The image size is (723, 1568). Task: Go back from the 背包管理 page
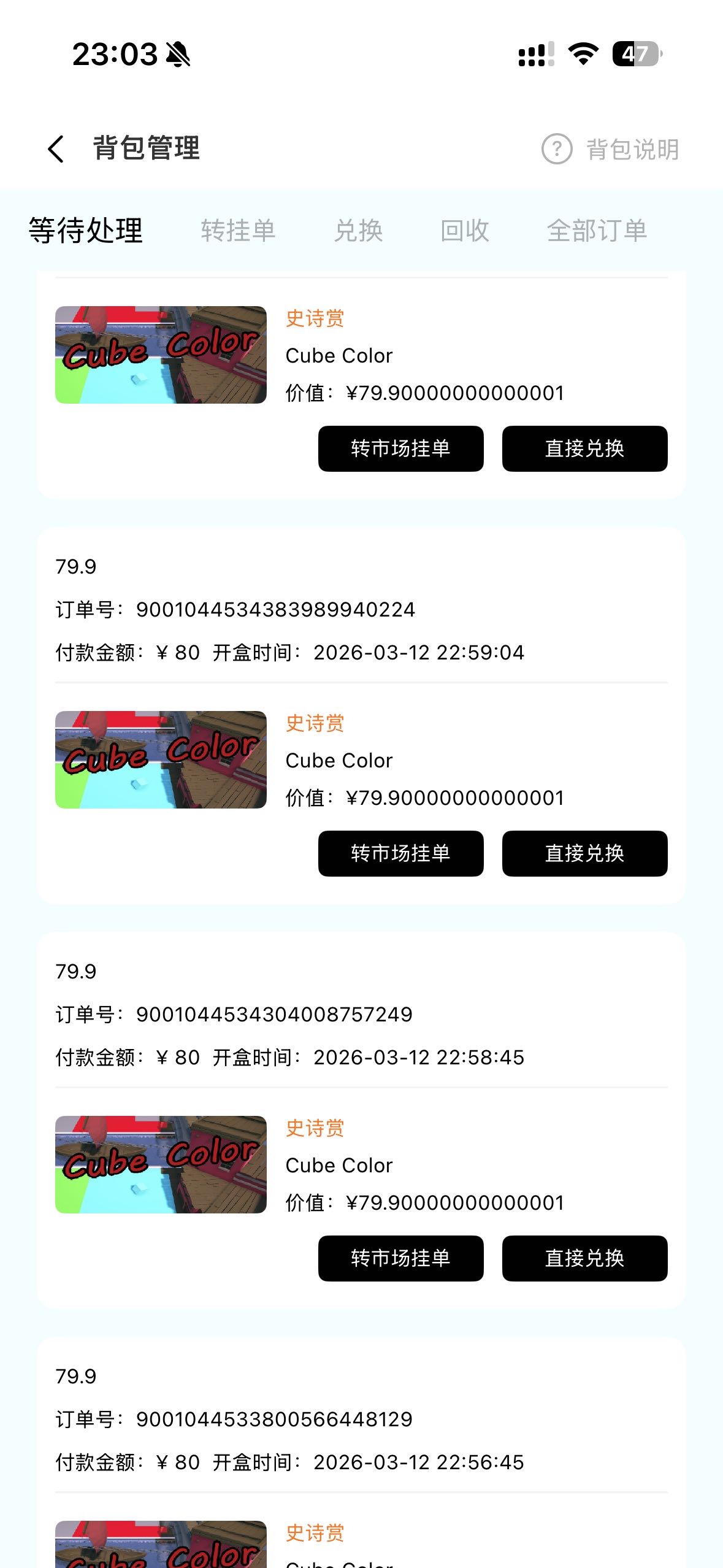click(56, 149)
